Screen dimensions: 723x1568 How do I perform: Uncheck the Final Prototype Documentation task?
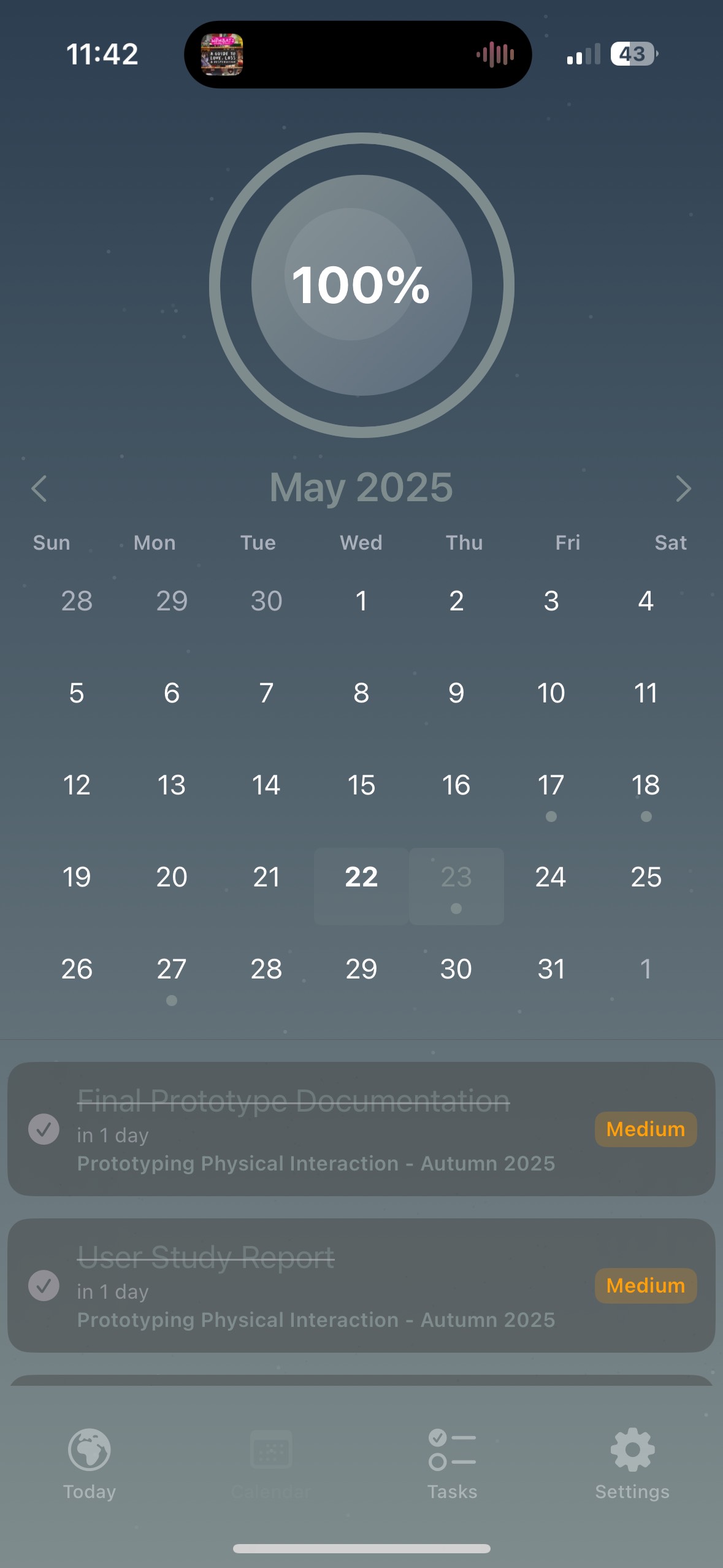[x=44, y=1129]
